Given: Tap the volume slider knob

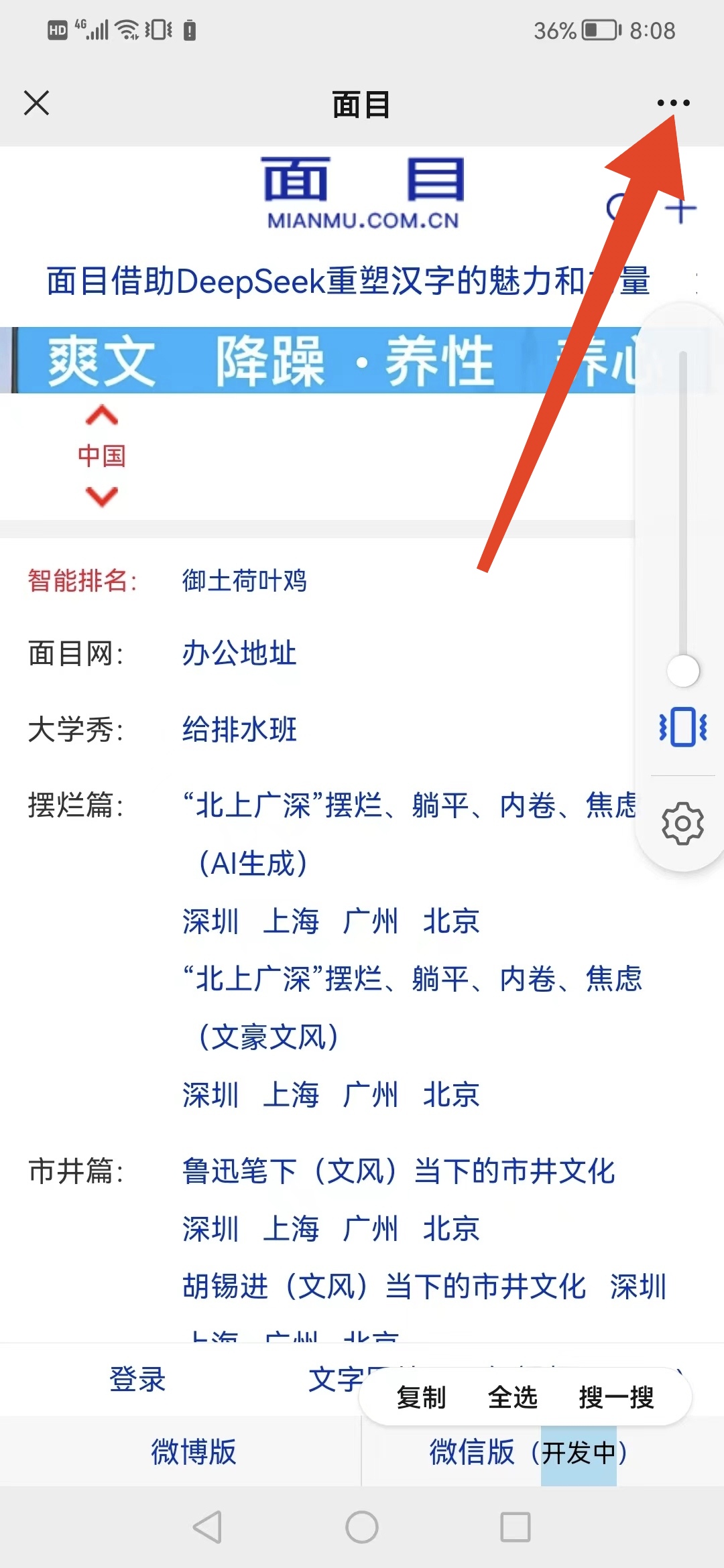Looking at the screenshot, I should pyautogui.click(x=683, y=671).
